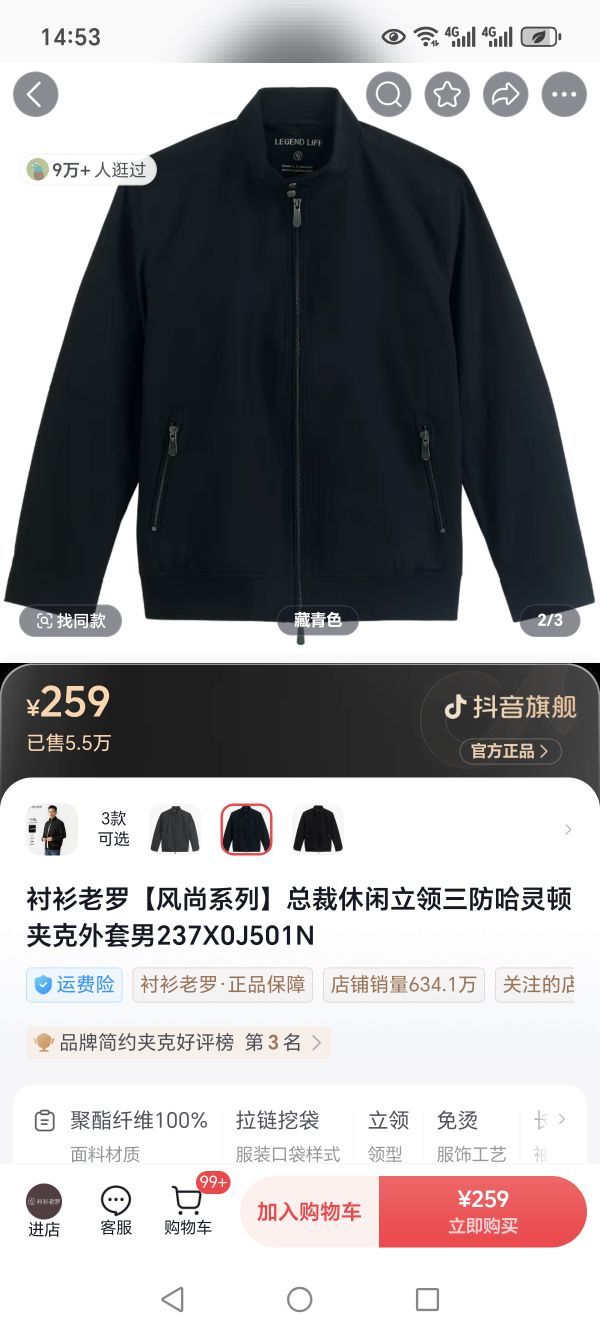Image resolution: width=600 pixels, height=1332 pixels.
Task: Share this jacket listing
Action: (505, 95)
